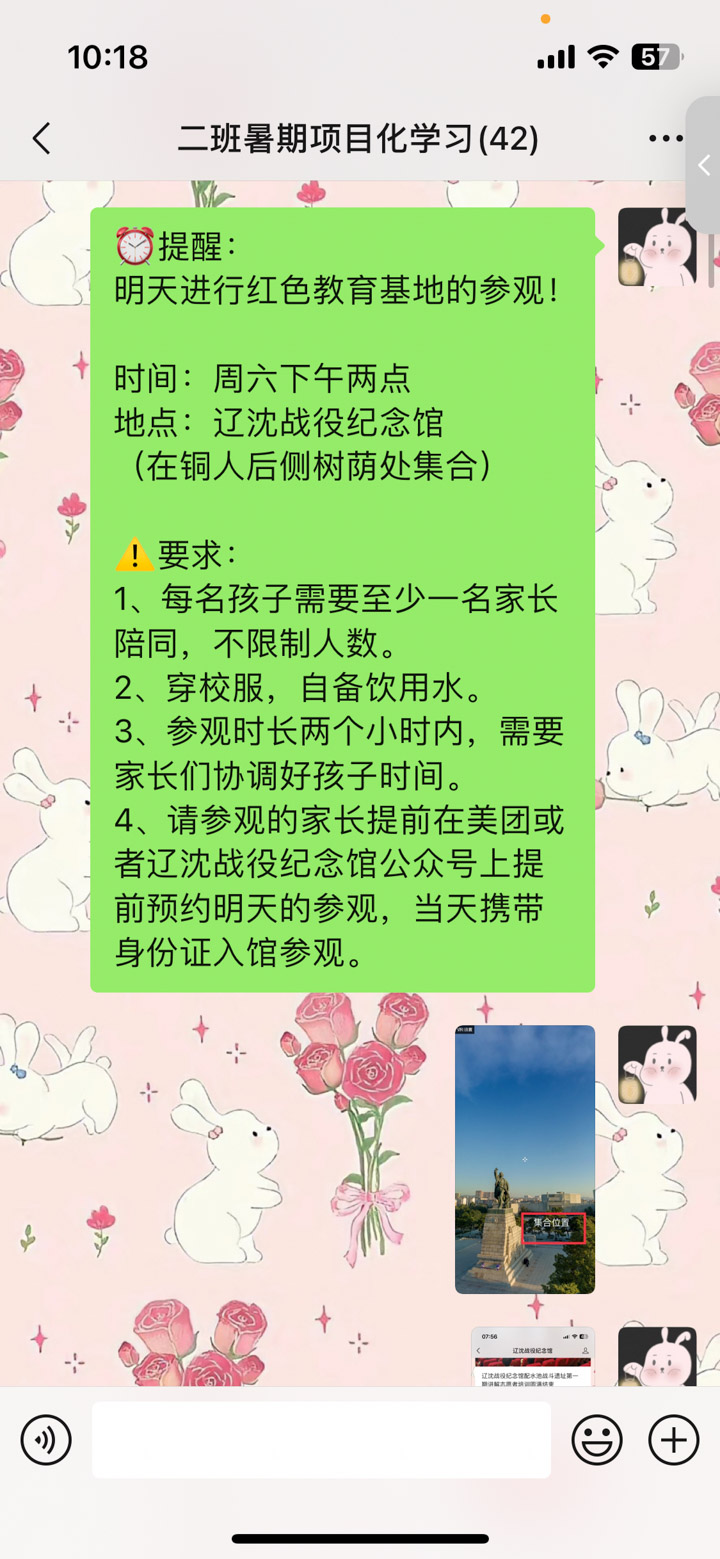This screenshot has height=1559, width=720.
Task: Open the 辽沈战役纪念馆 screenshot image
Action: pyautogui.click(x=533, y=1356)
